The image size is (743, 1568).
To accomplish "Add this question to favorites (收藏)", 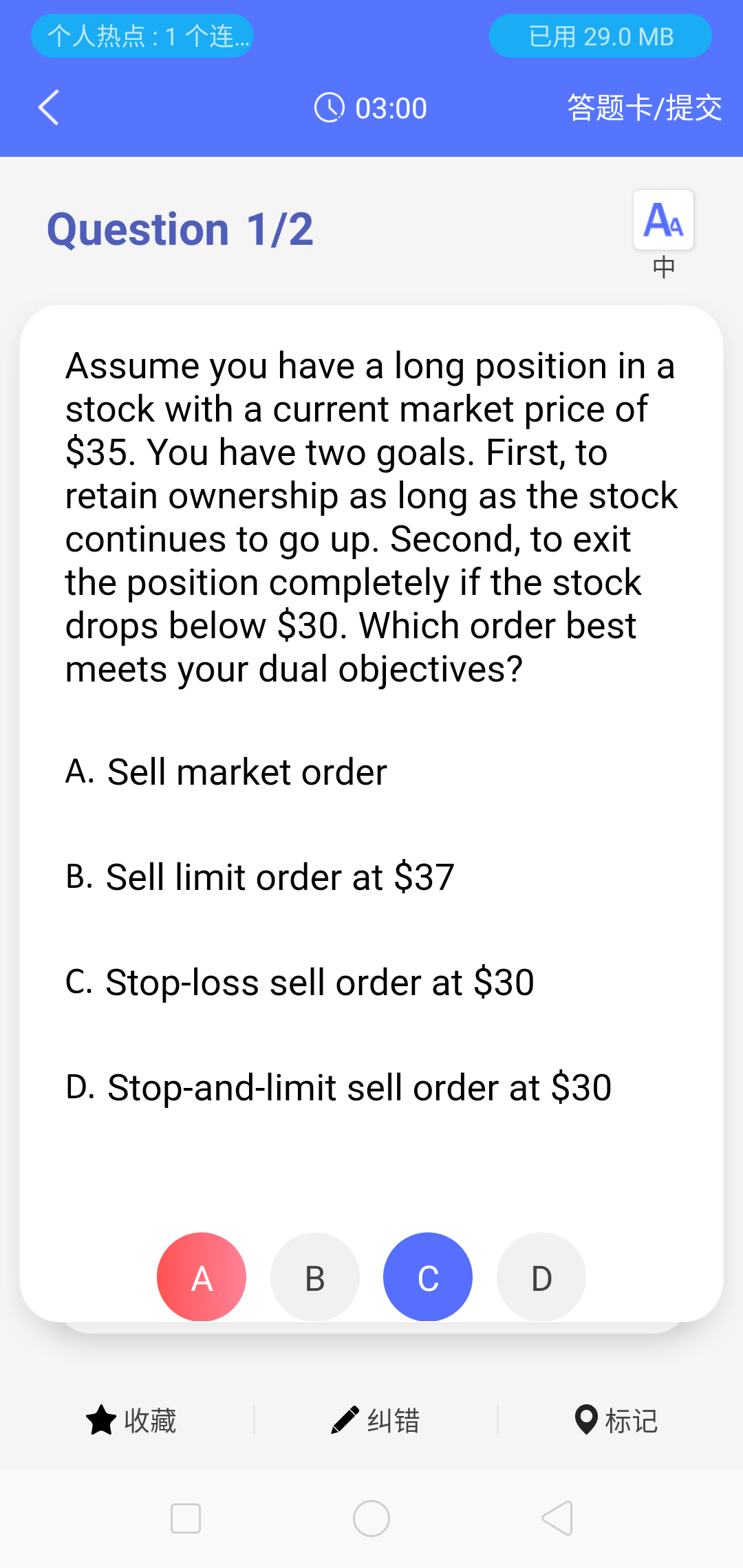I will 131,1420.
